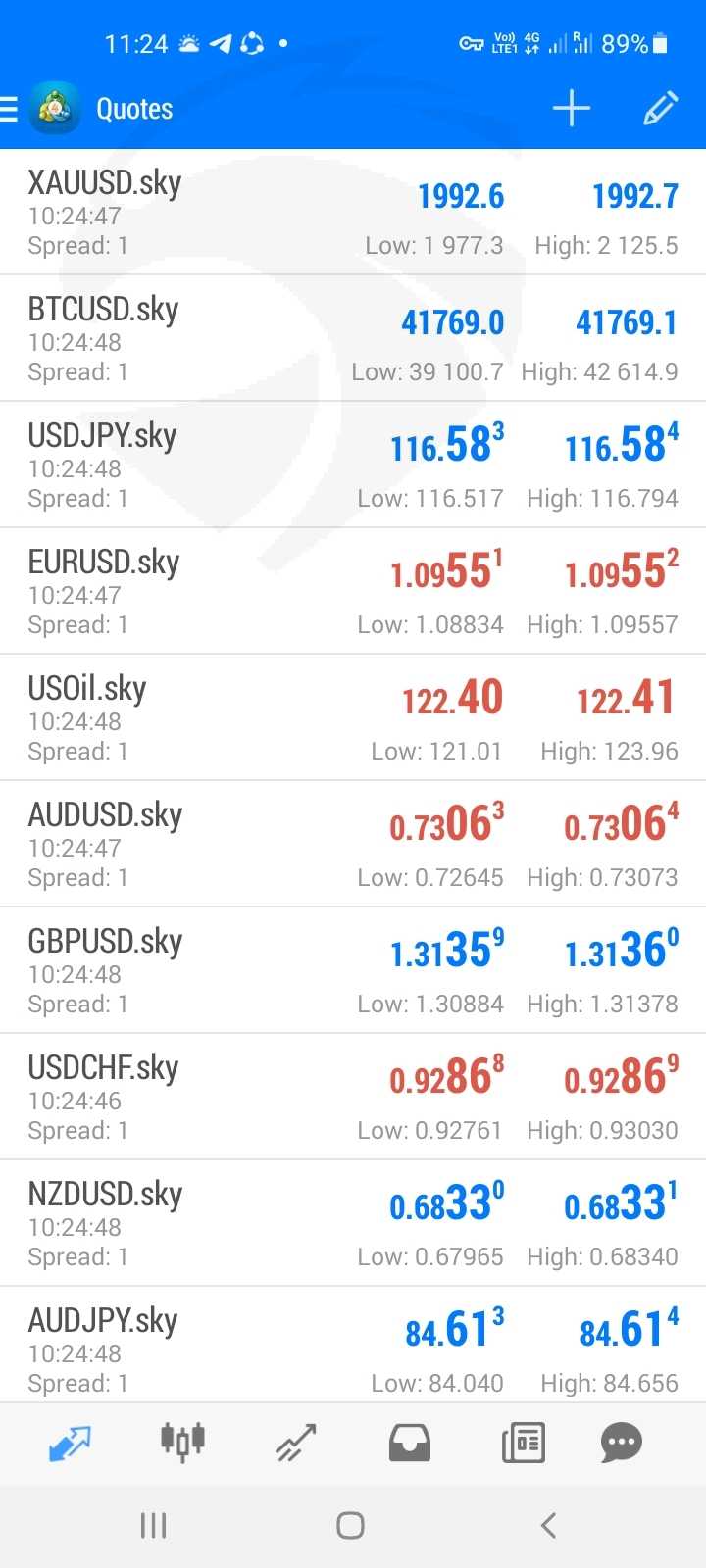Viewport: 706px width, 1568px height.
Task: Add a new symbol with plus icon
Action: tap(571, 109)
